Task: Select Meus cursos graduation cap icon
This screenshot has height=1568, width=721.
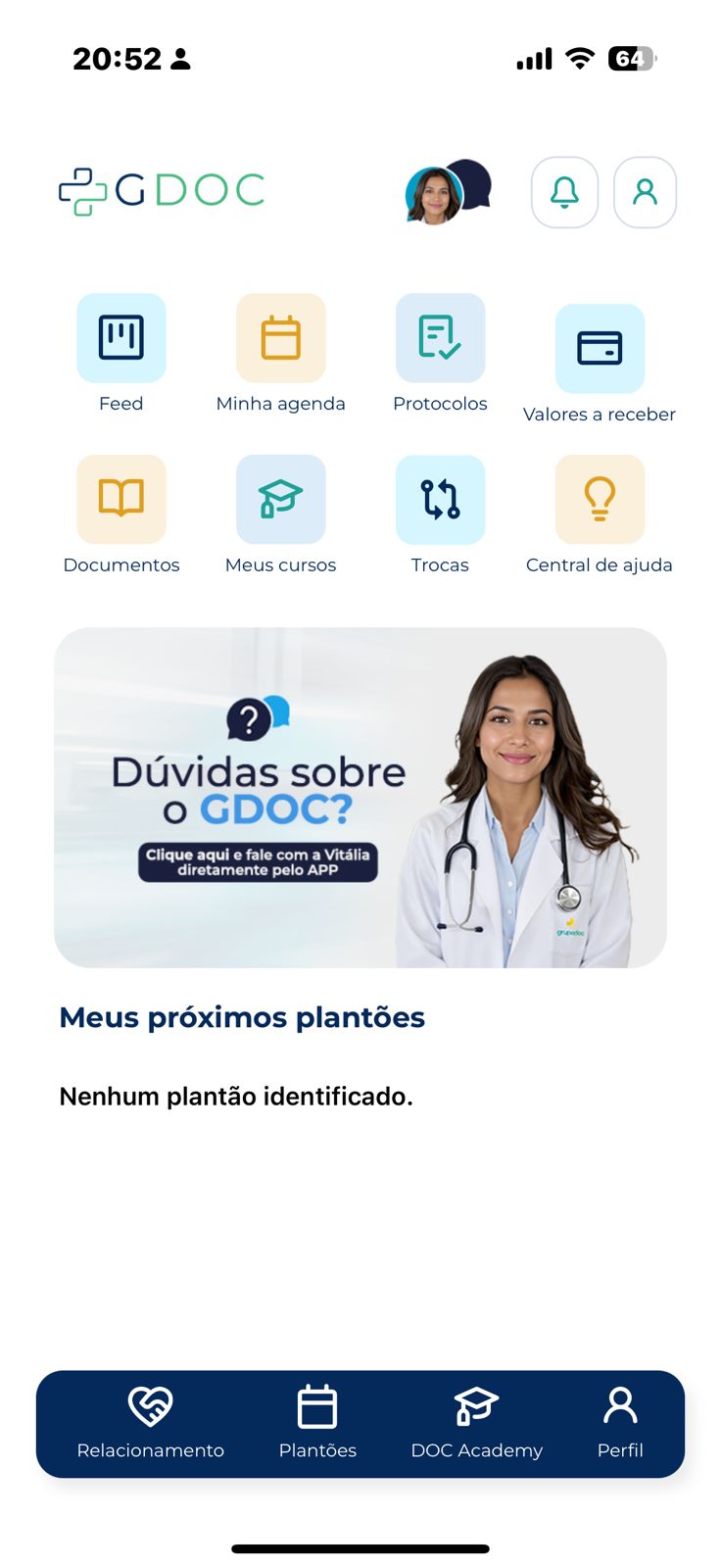Action: coord(280,499)
